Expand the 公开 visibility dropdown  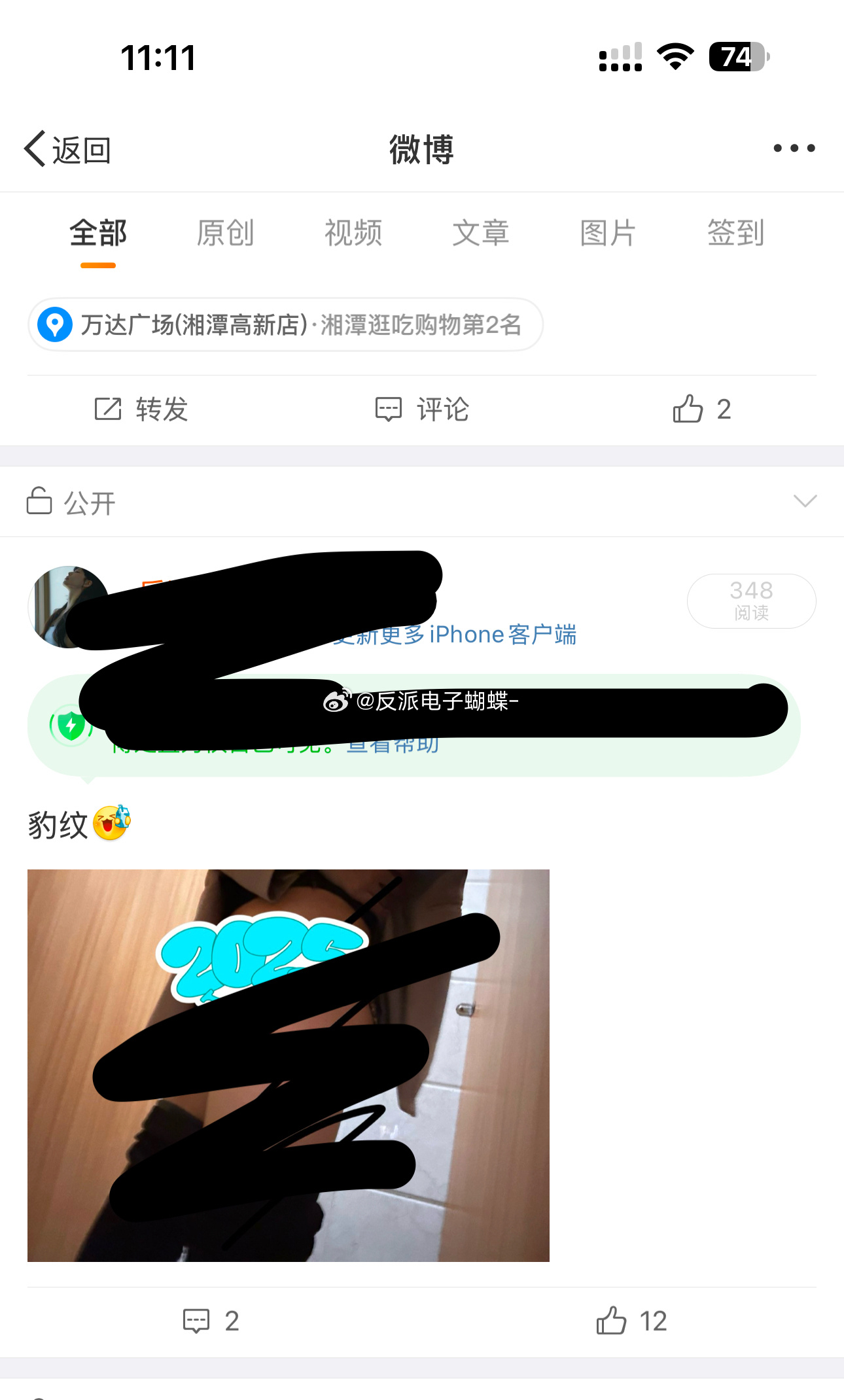point(804,501)
